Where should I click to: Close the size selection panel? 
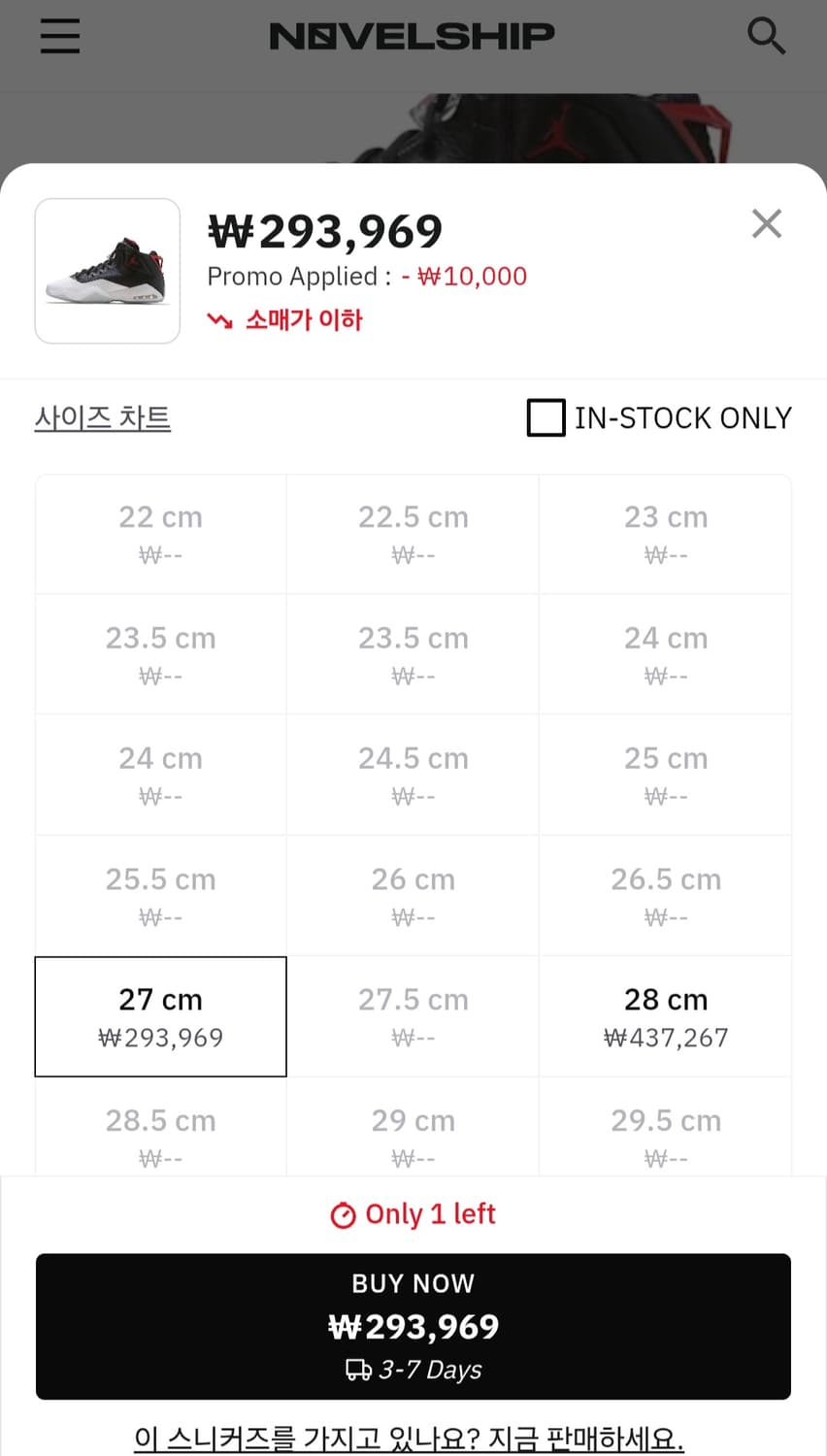tap(766, 223)
